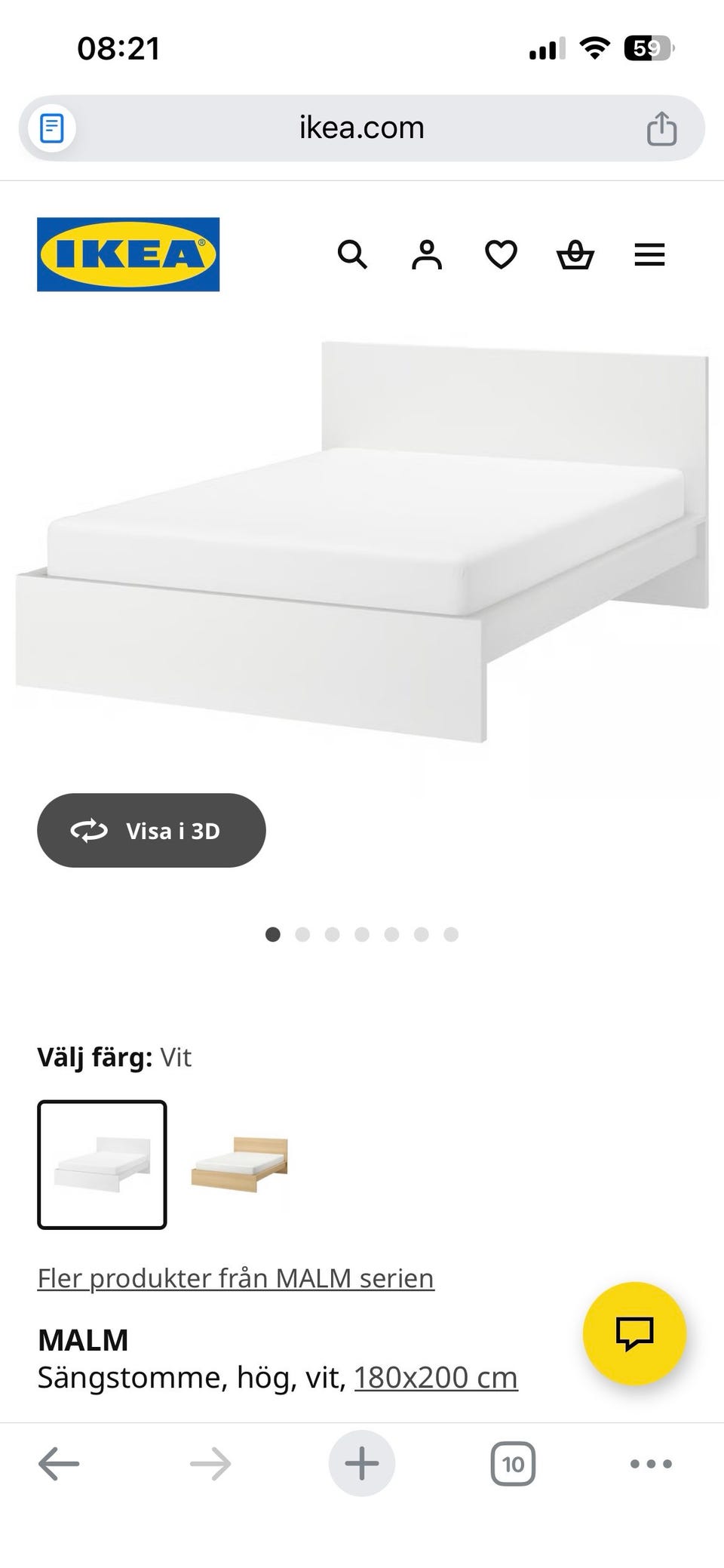
Task: Show the 10 open tabs
Action: (x=513, y=1464)
